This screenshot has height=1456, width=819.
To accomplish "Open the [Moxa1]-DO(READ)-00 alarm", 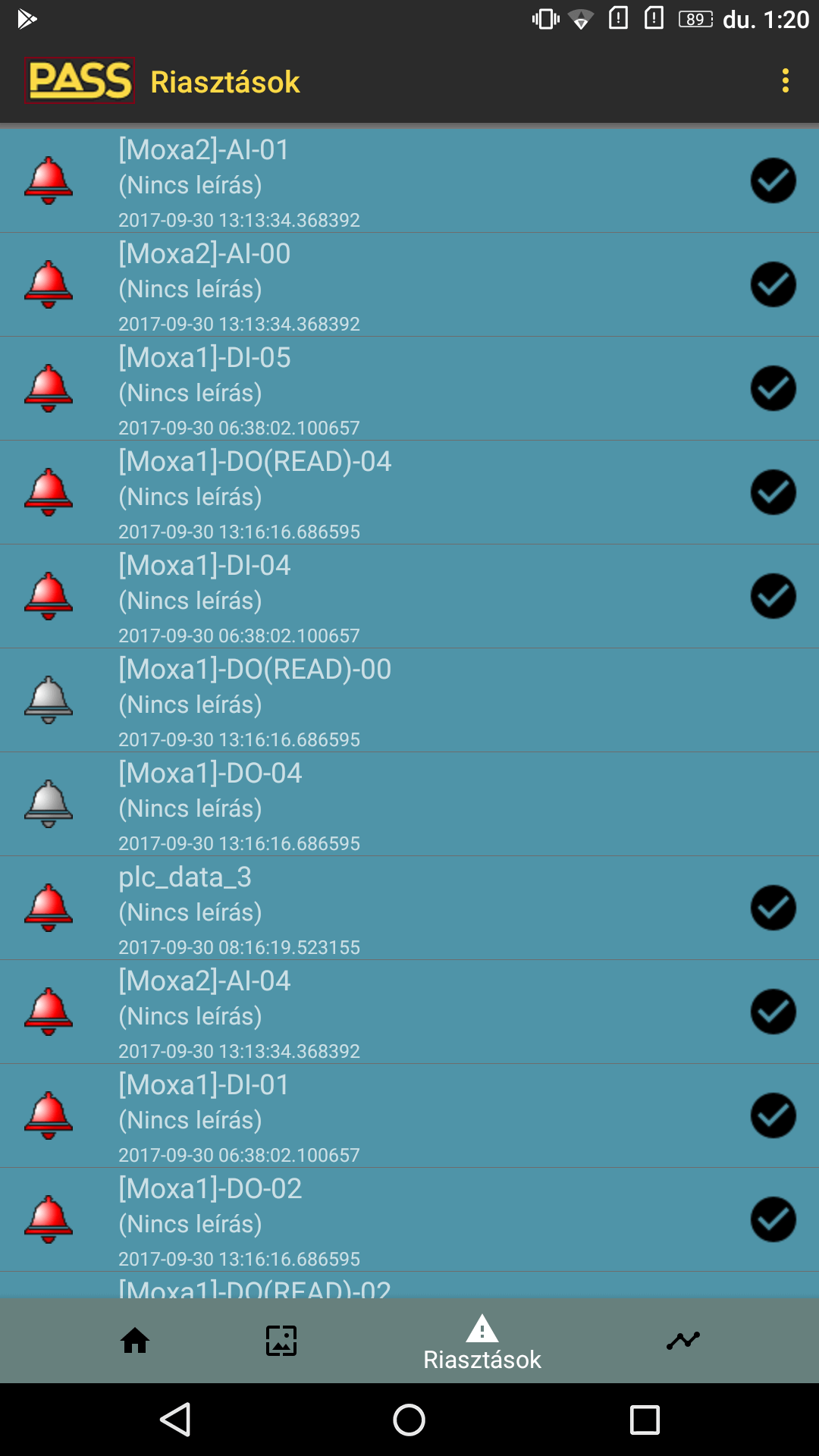I will (x=409, y=700).
